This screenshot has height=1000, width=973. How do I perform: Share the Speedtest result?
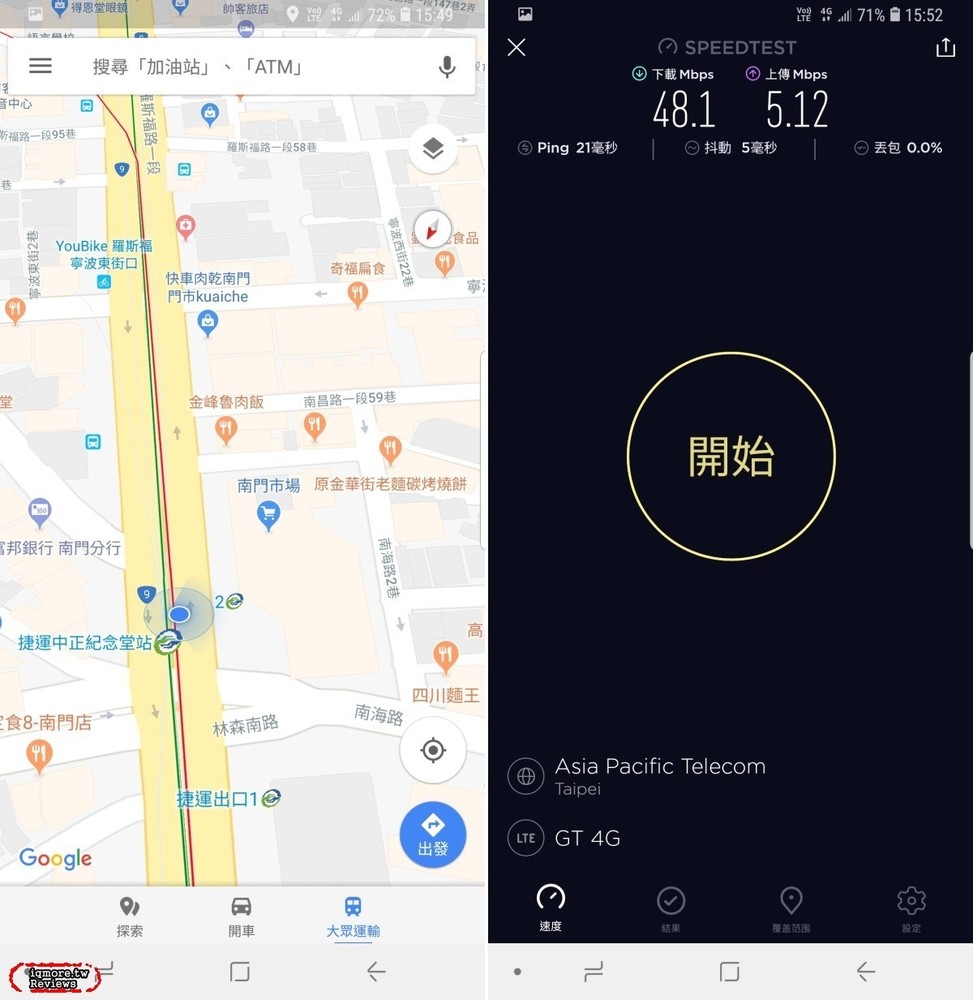pyautogui.click(x=945, y=47)
